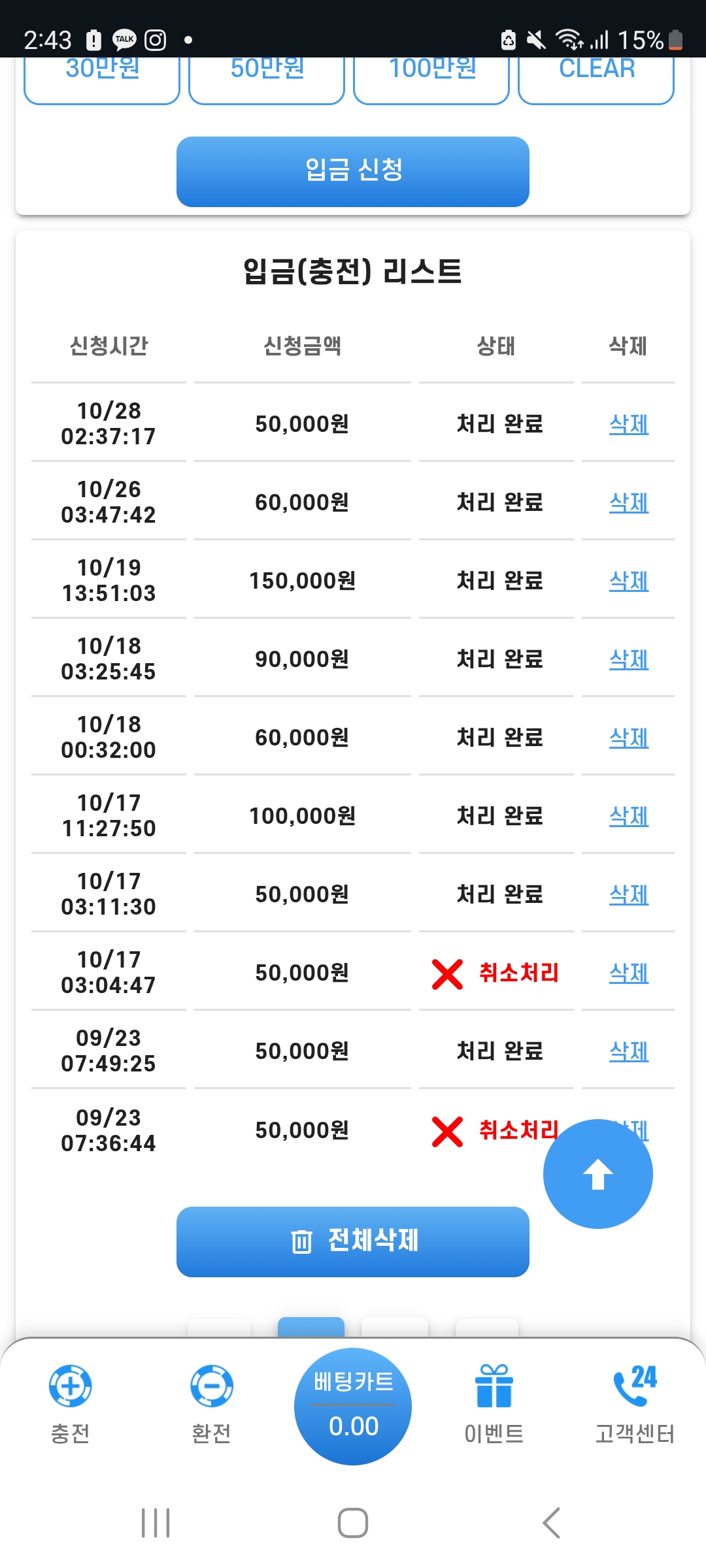Delete the 09/23 07:49:25 deposit entry

628,1051
